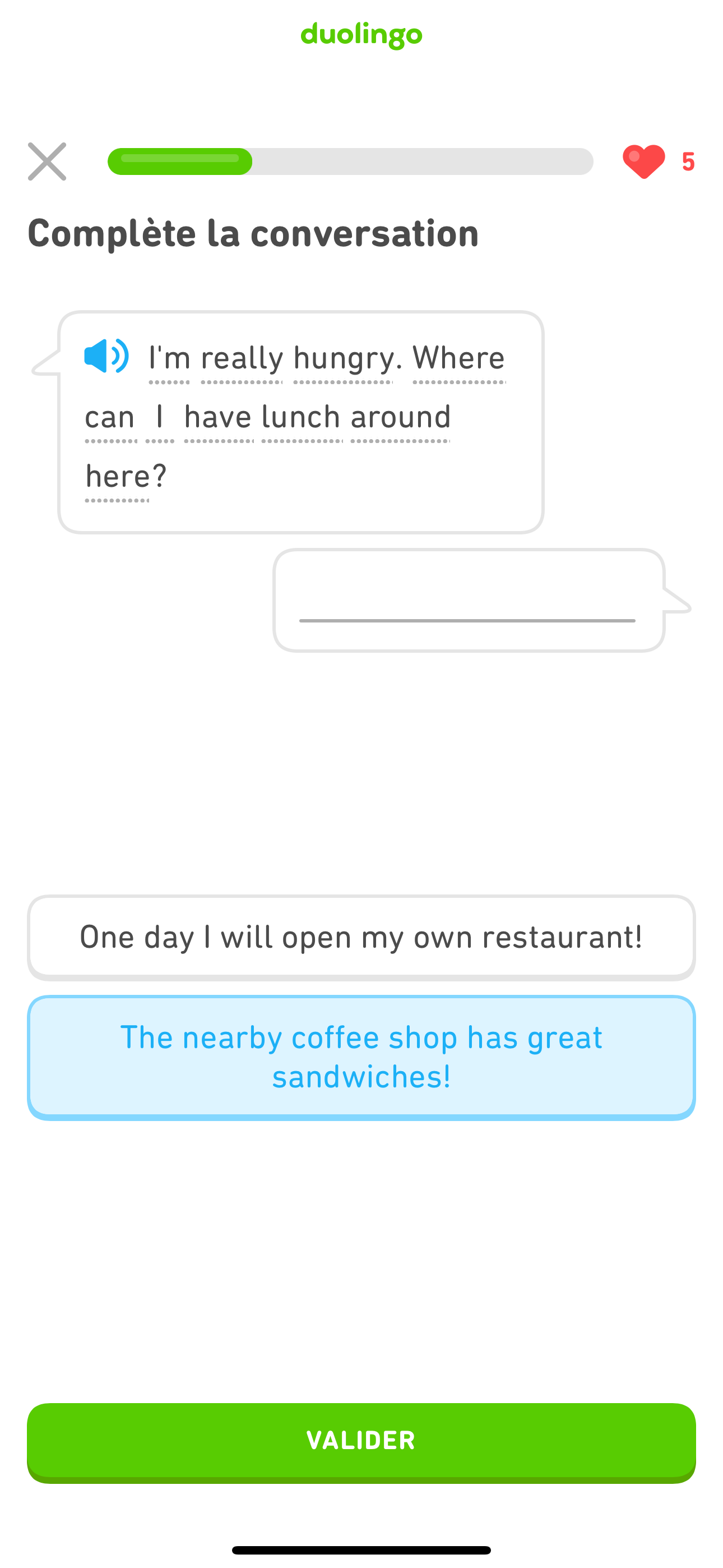Play the audio of the hungry sentence
The width and height of the screenshot is (723, 1568).
pos(106,356)
